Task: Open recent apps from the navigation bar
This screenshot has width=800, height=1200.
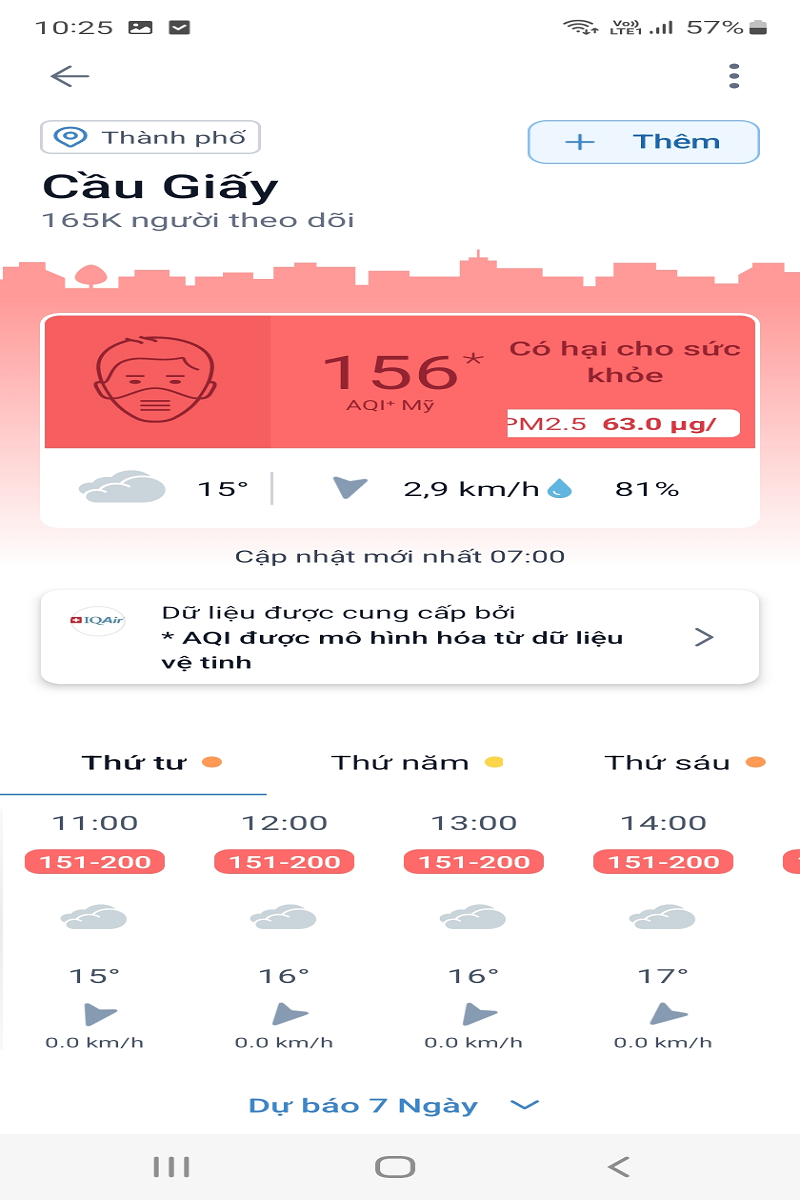Action: coord(171,1166)
